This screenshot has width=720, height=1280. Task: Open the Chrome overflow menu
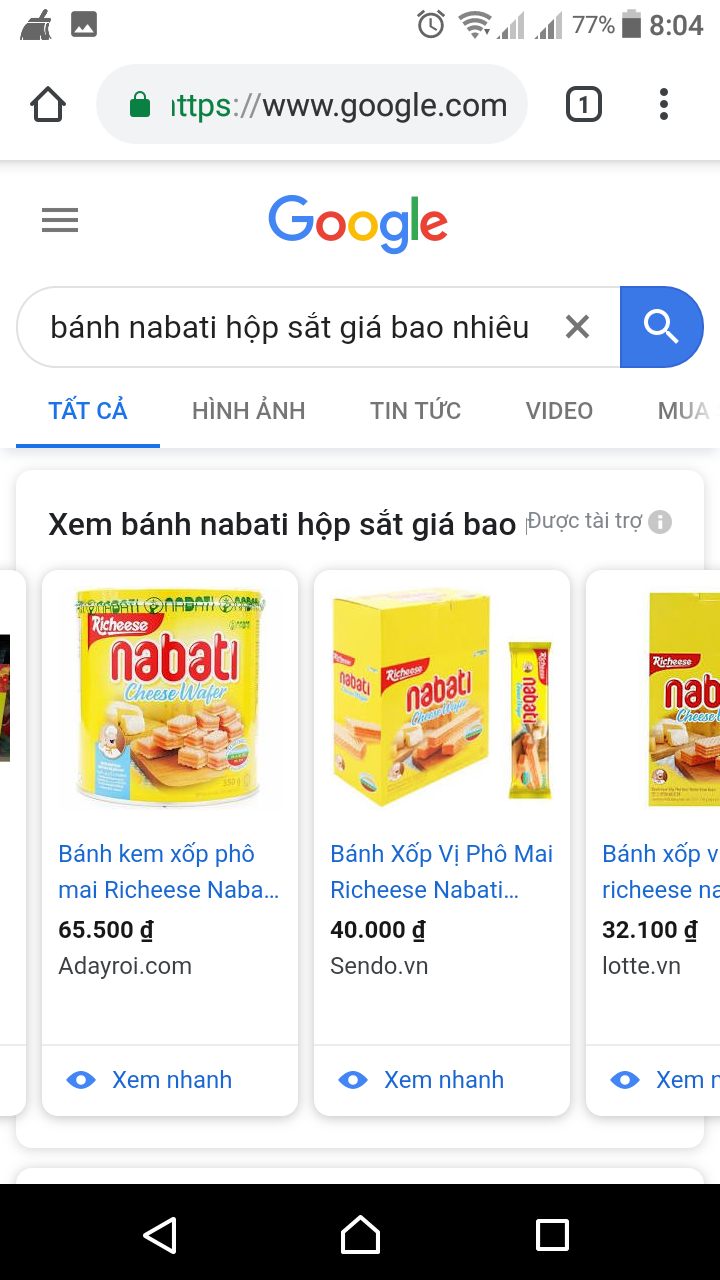click(664, 105)
